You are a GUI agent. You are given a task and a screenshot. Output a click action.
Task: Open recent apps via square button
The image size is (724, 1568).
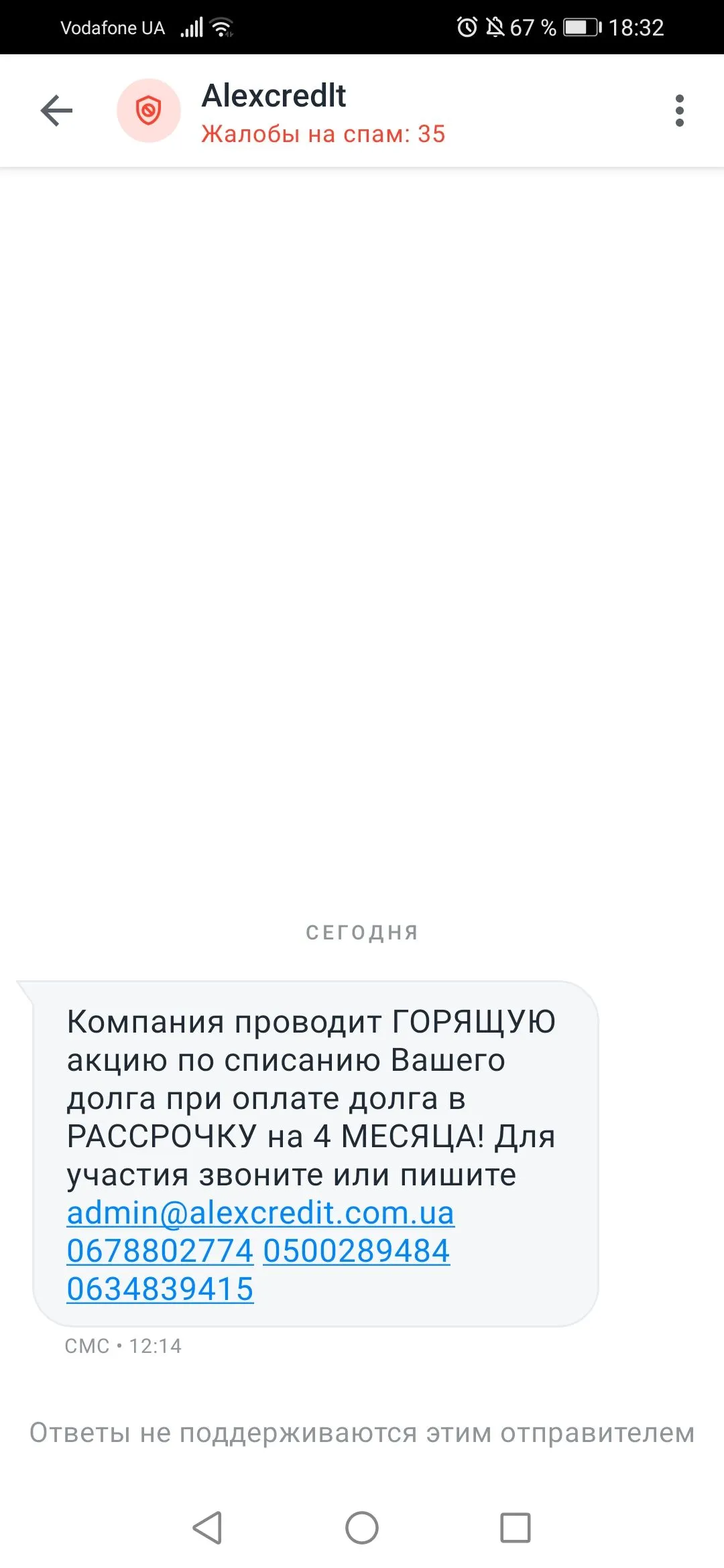515,1528
